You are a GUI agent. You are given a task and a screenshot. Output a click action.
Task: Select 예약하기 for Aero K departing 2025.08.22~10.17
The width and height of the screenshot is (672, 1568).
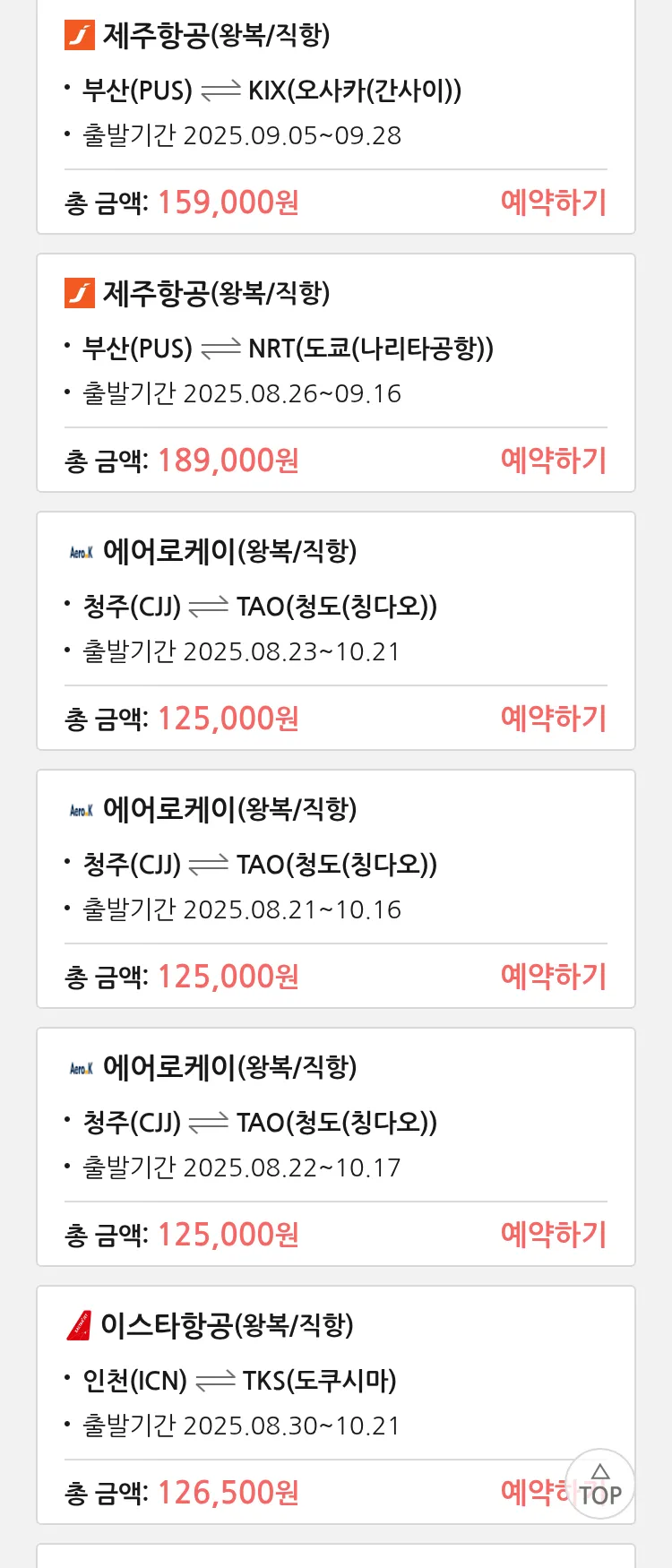point(553,1235)
